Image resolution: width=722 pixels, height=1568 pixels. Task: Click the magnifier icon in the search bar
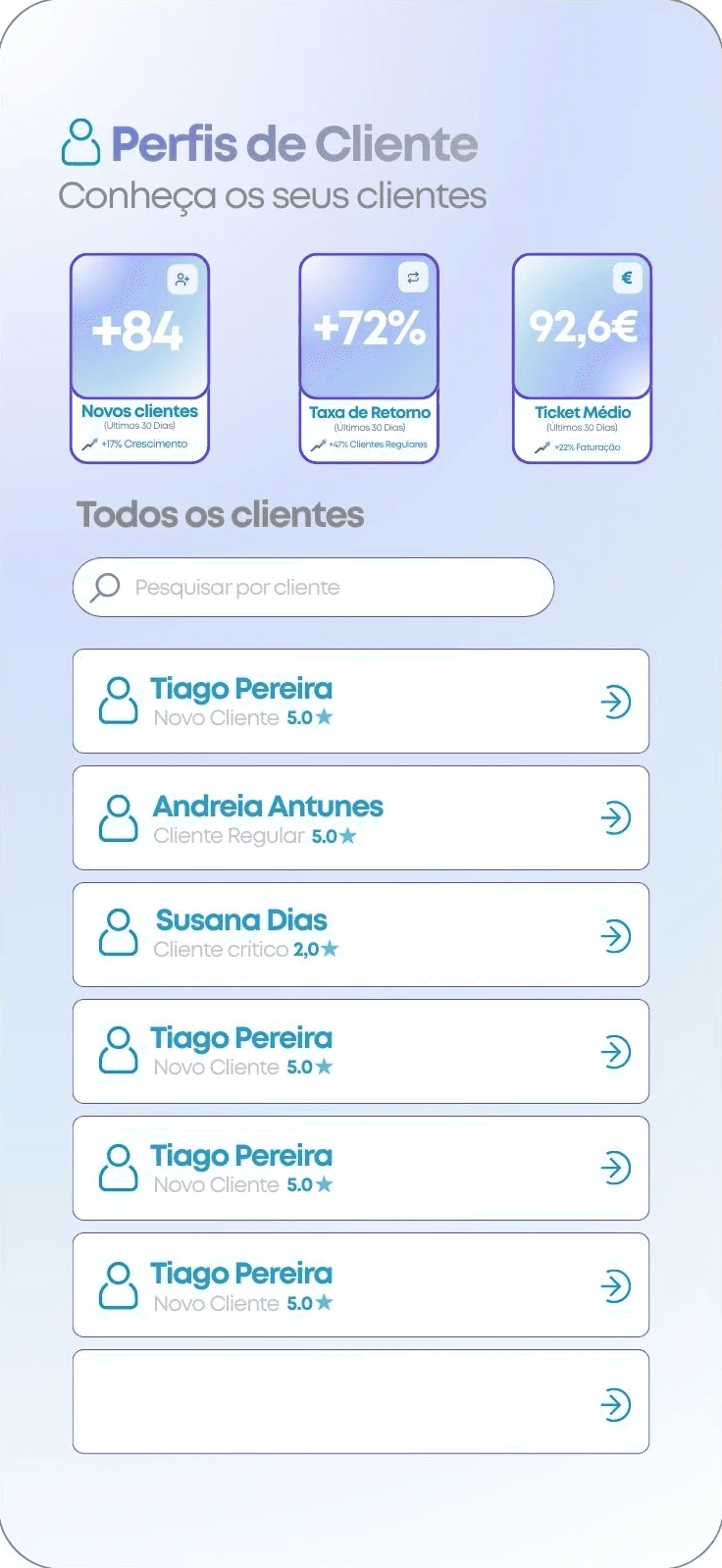pos(103,587)
